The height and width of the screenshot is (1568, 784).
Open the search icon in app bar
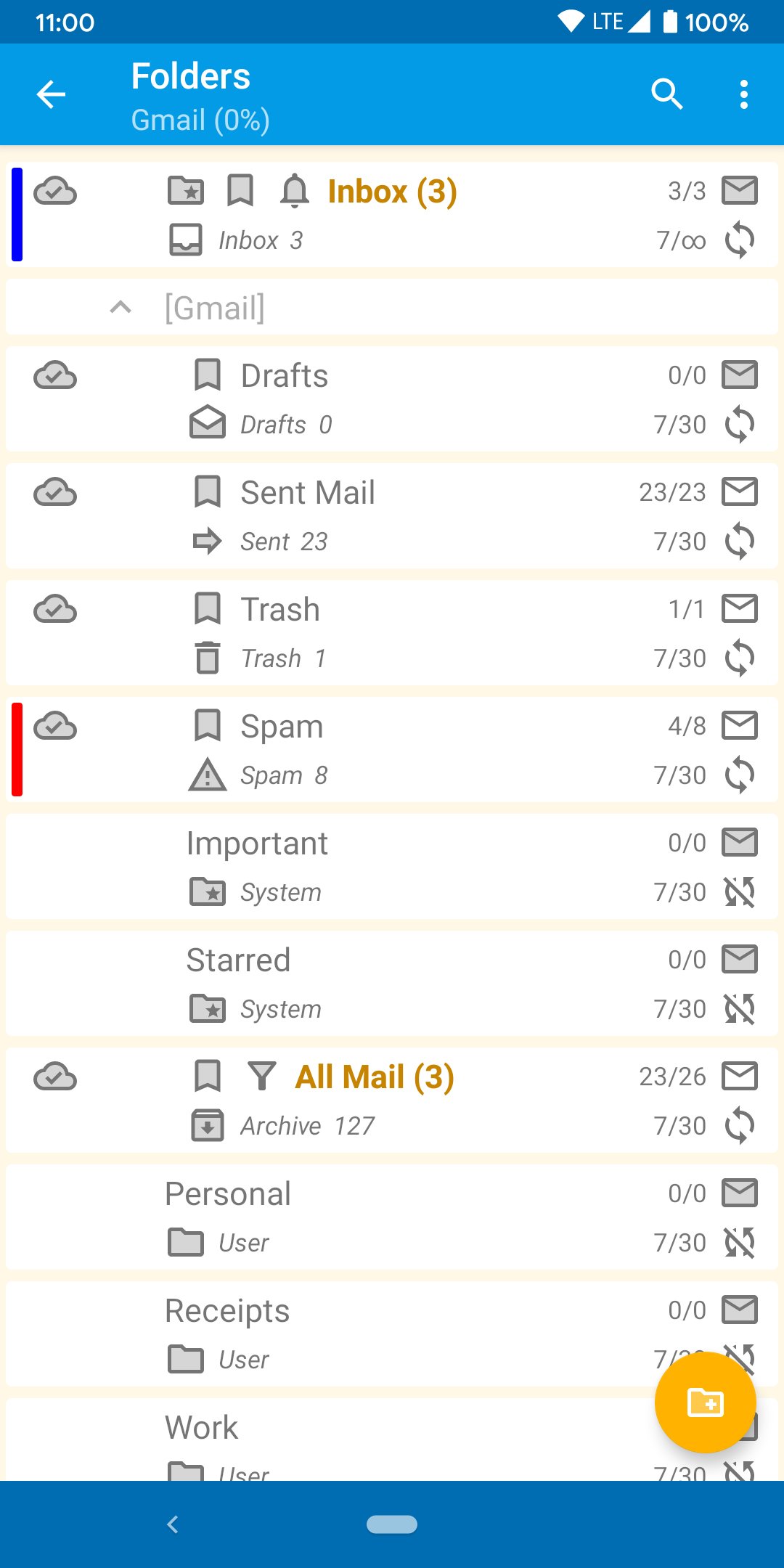pyautogui.click(x=667, y=94)
